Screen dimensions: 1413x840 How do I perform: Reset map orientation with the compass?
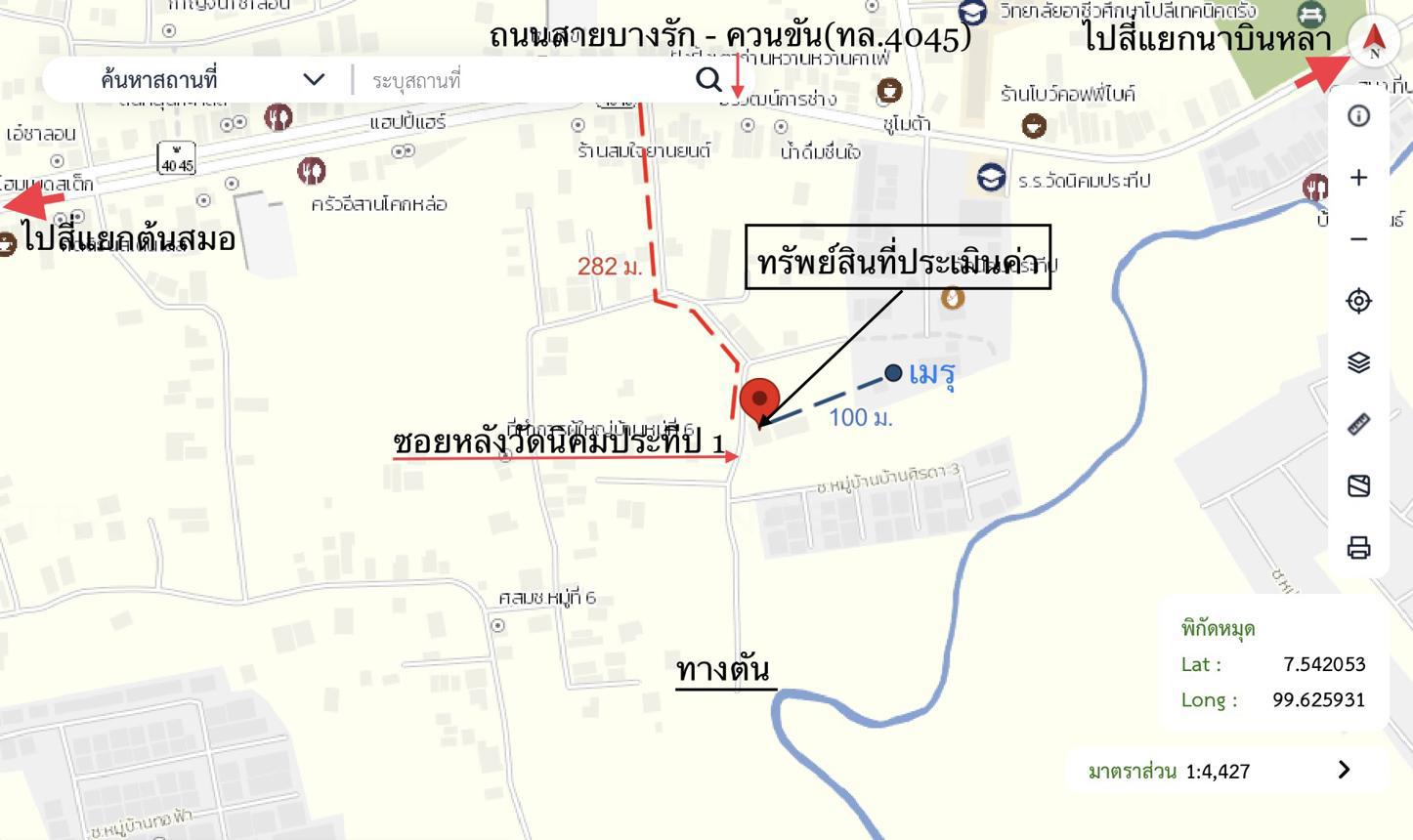point(1374,41)
